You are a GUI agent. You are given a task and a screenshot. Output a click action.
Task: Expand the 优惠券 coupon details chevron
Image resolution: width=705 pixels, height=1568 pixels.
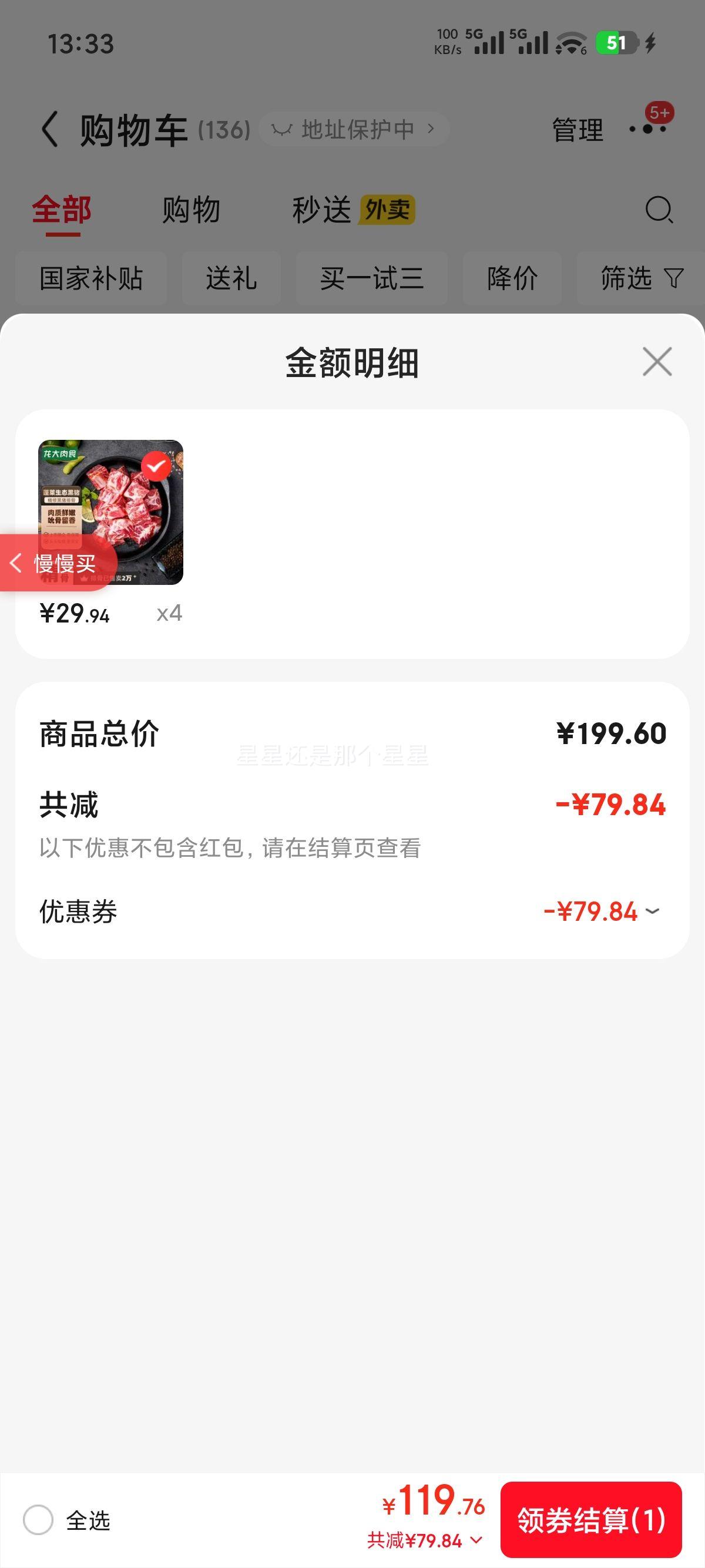click(652, 912)
